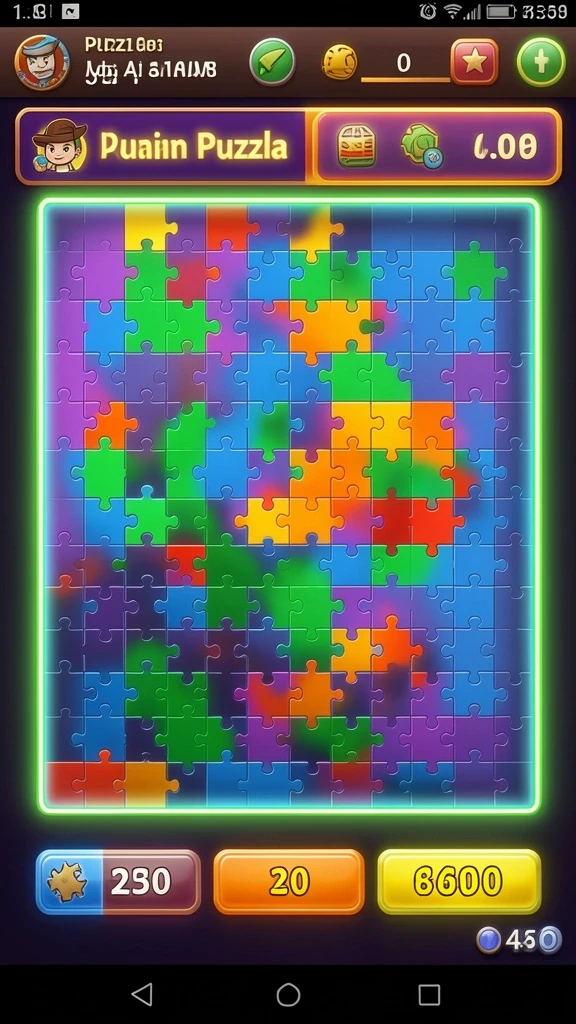
Task: Tap the yellow 6600 button
Action: coord(459,882)
